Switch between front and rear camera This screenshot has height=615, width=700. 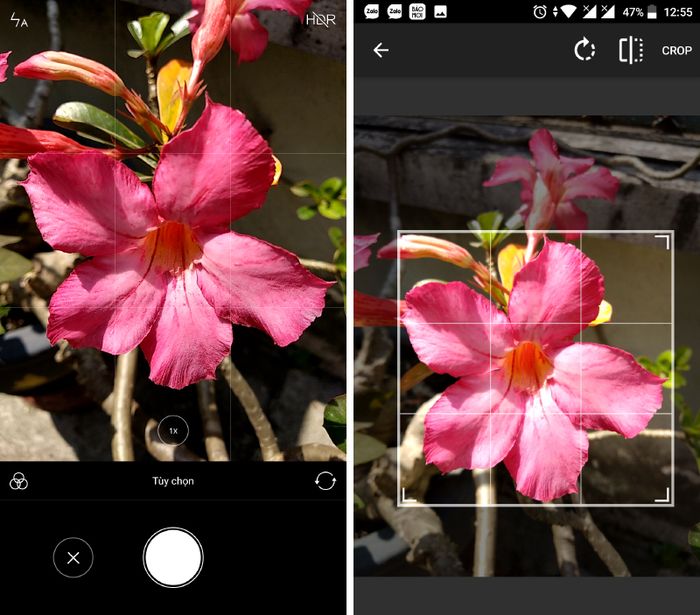(325, 481)
